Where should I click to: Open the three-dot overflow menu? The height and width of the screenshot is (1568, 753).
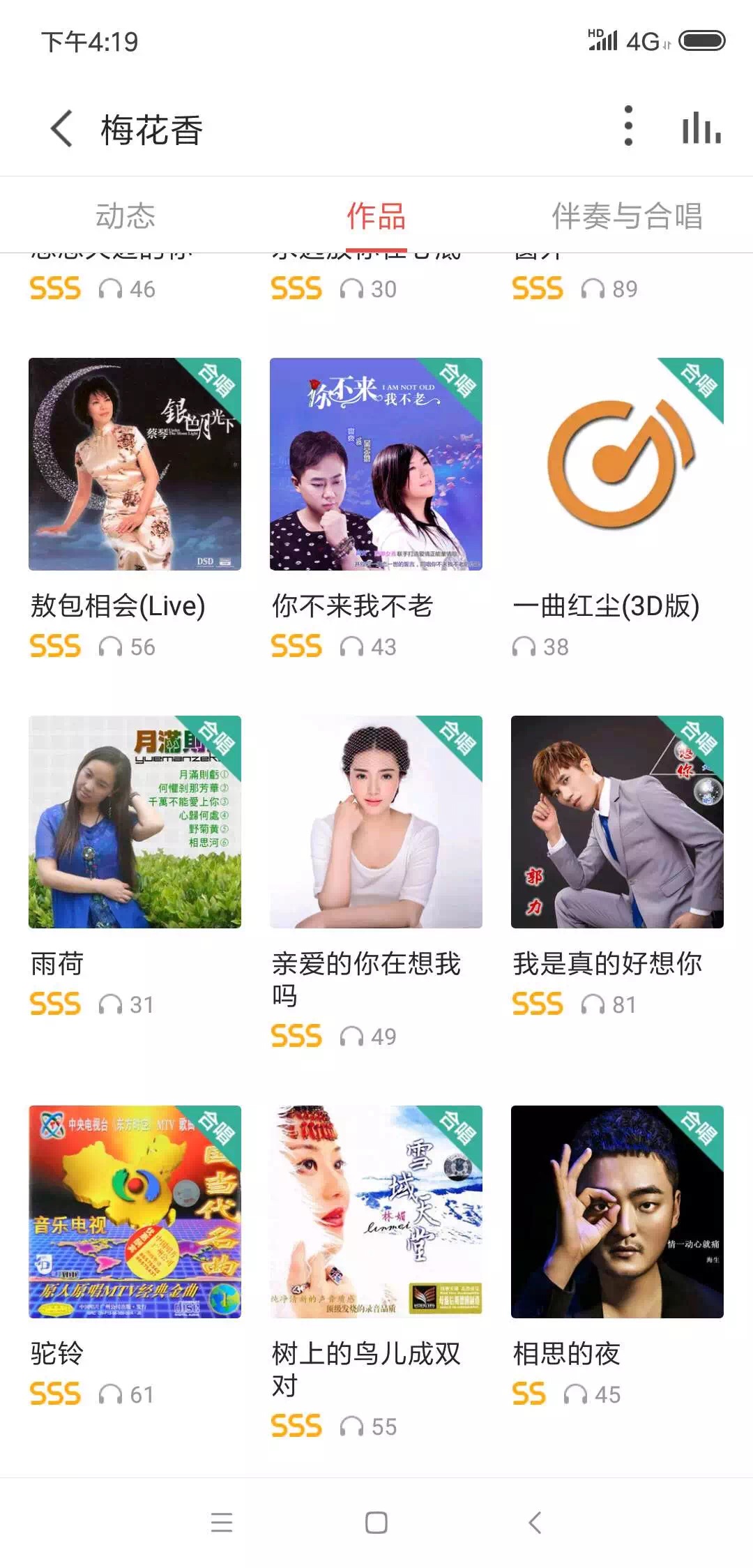628,126
